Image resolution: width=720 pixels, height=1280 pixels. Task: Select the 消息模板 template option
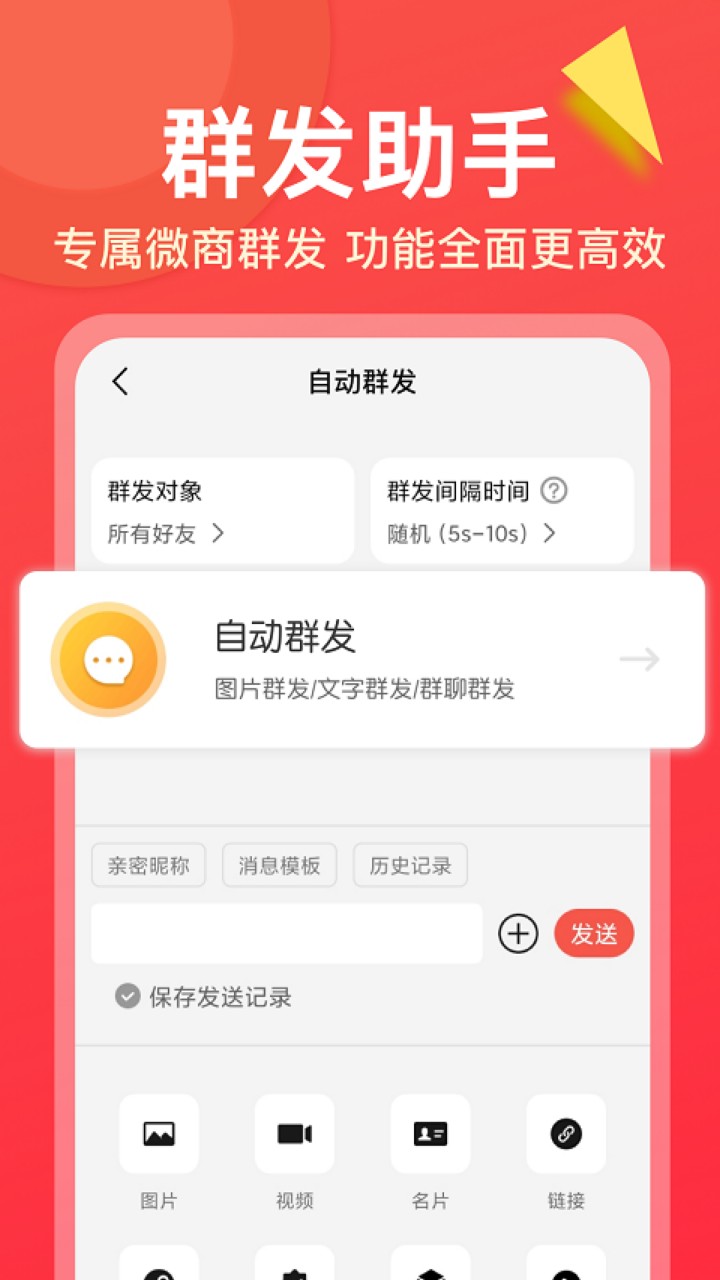279,864
